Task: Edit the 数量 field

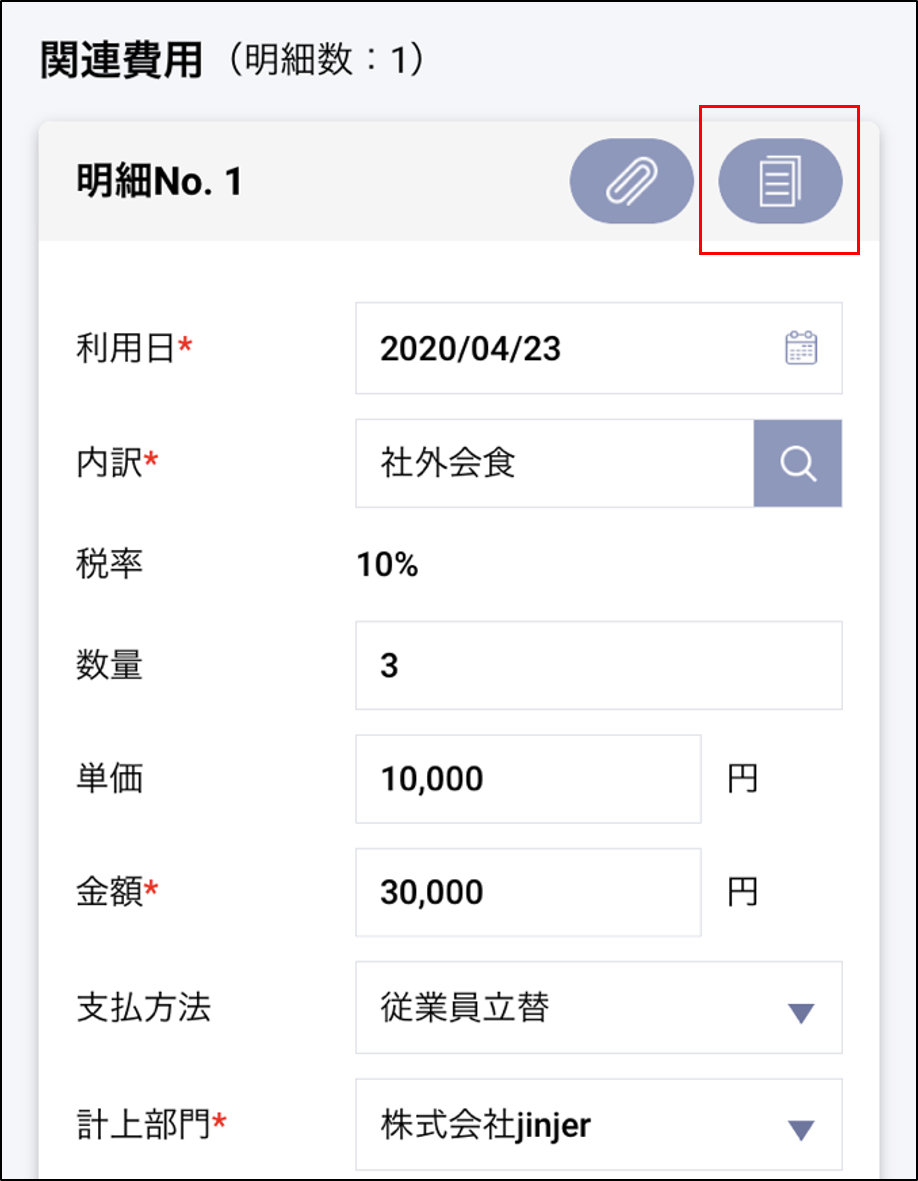Action: click(x=598, y=665)
